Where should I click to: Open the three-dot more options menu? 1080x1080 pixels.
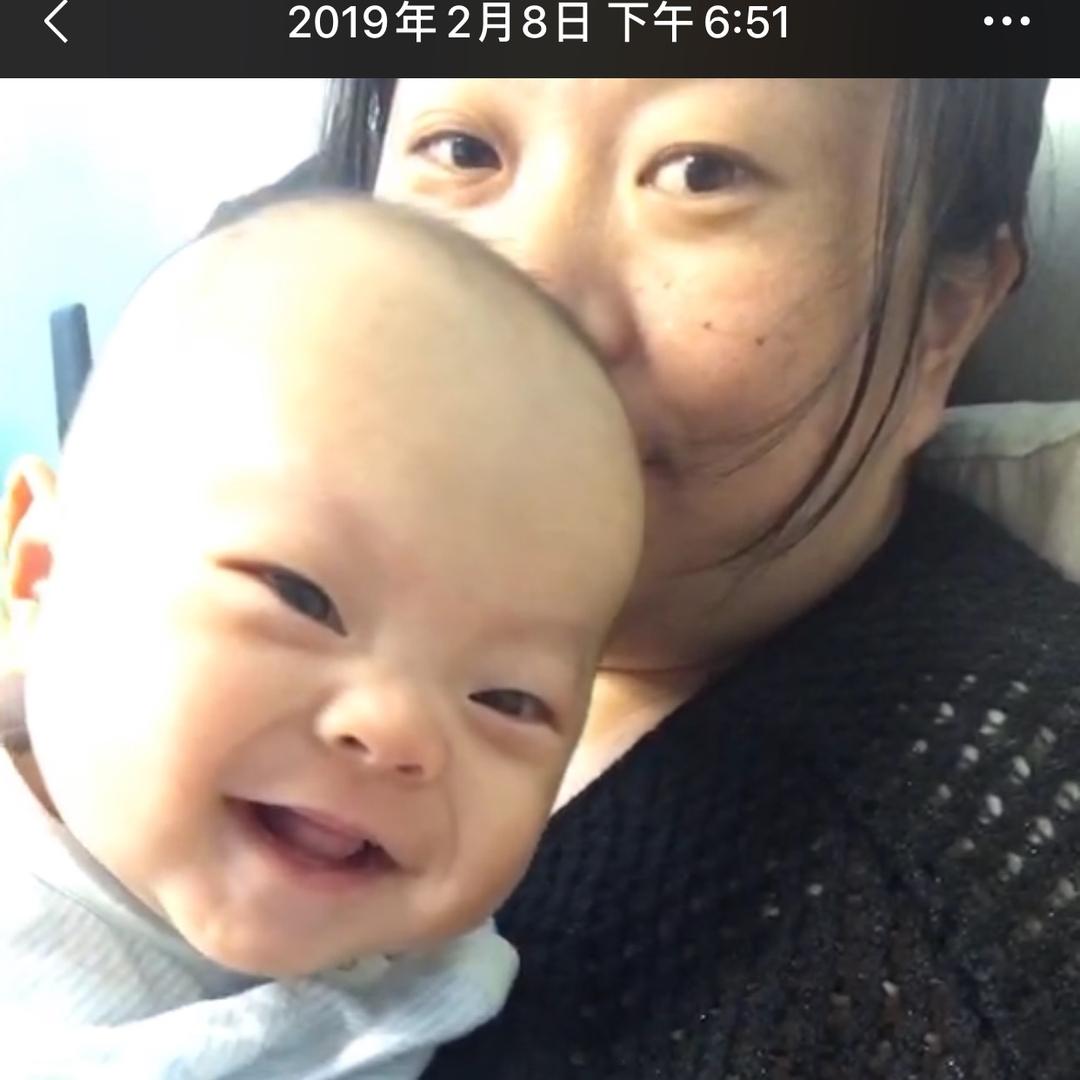pyautogui.click(x=1007, y=23)
